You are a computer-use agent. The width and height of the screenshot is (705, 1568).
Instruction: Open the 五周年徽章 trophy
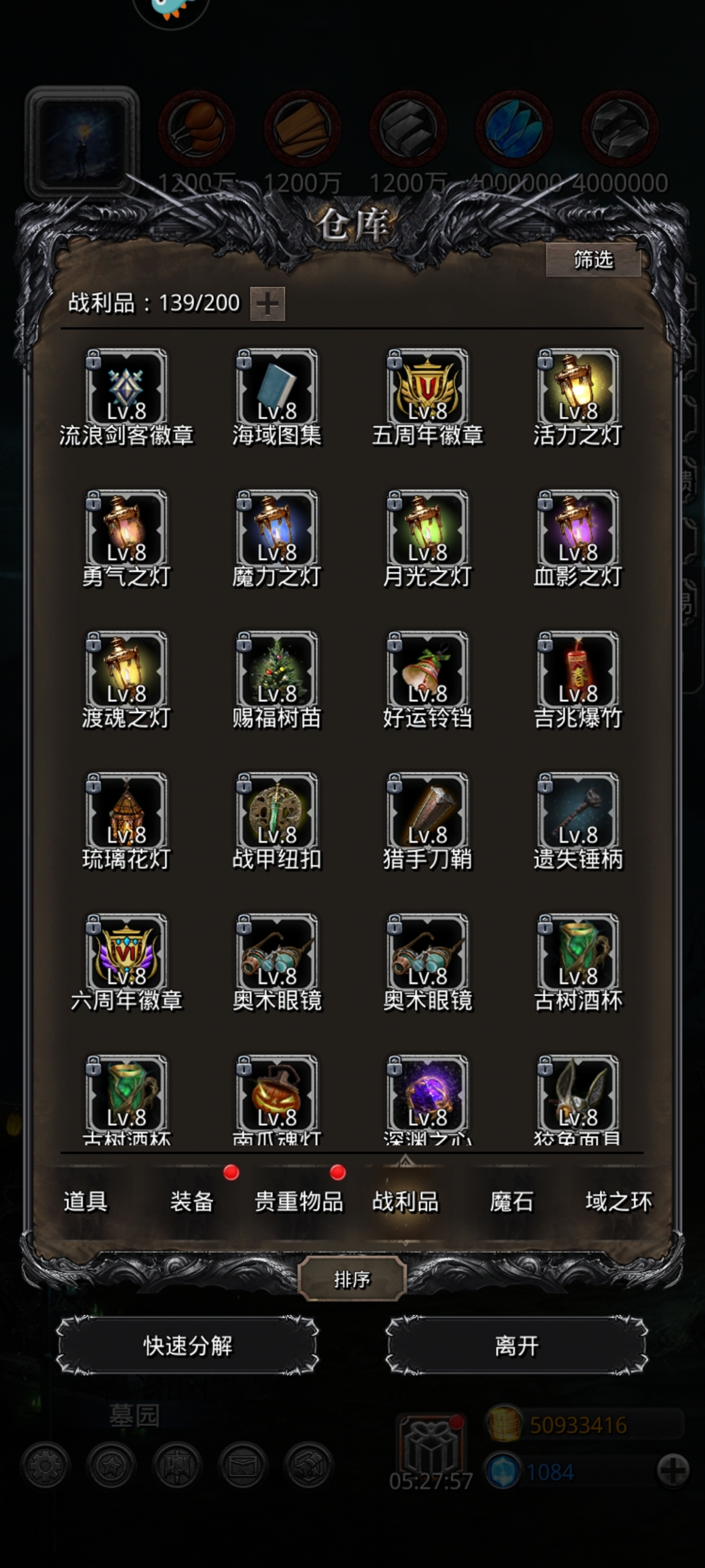tap(428, 390)
